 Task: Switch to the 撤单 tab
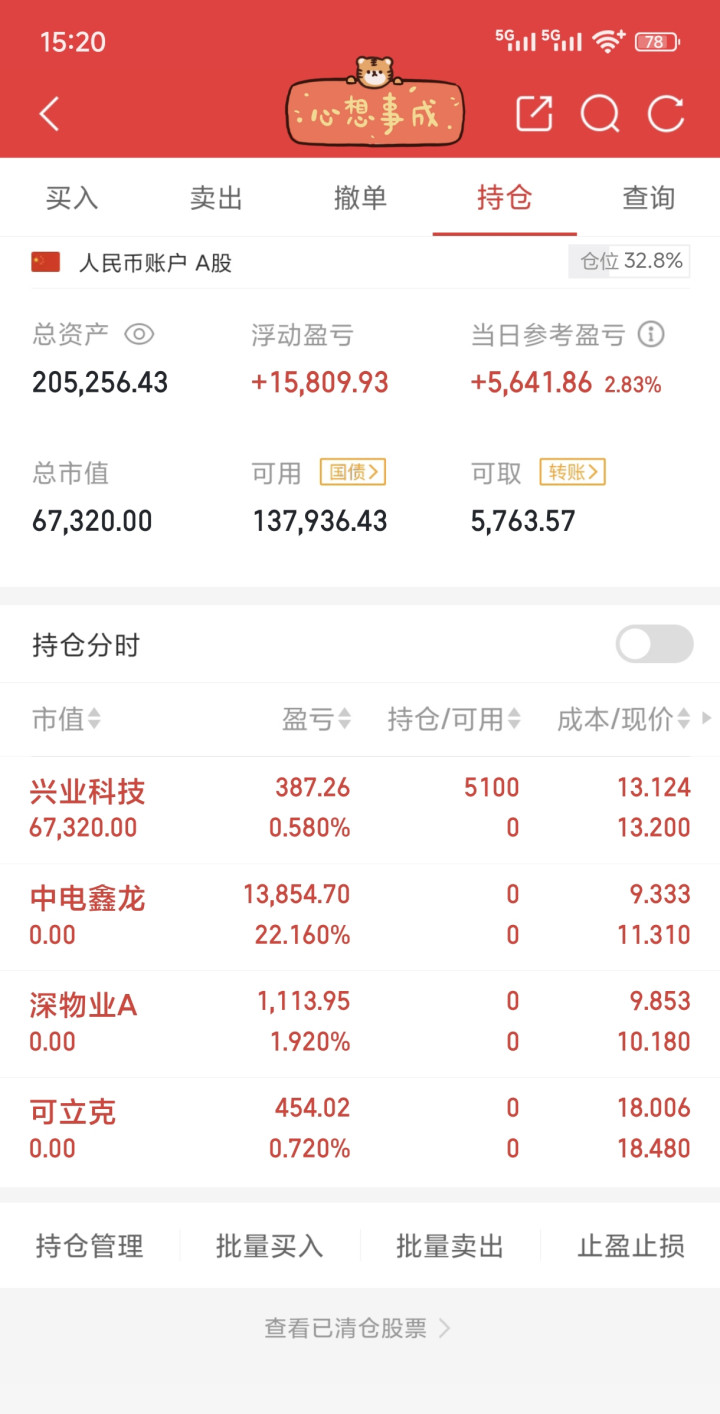pyautogui.click(x=360, y=198)
